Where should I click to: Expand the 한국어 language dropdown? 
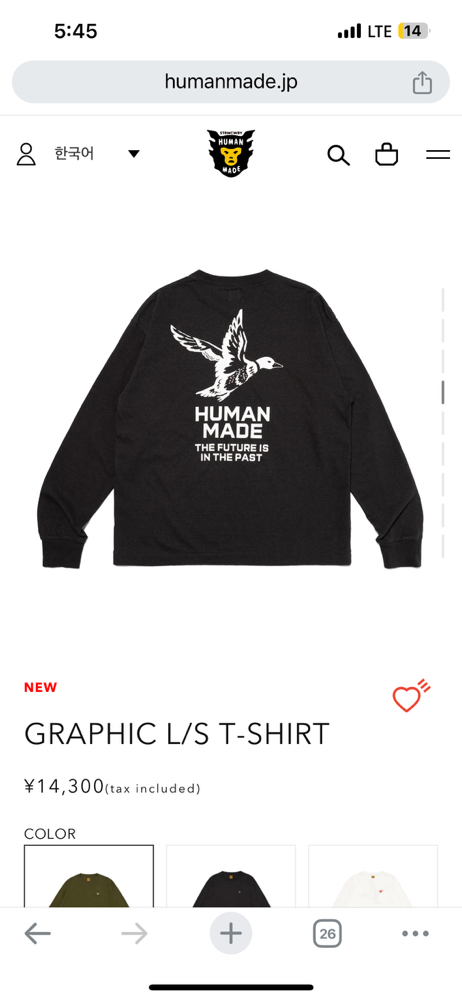(97, 154)
